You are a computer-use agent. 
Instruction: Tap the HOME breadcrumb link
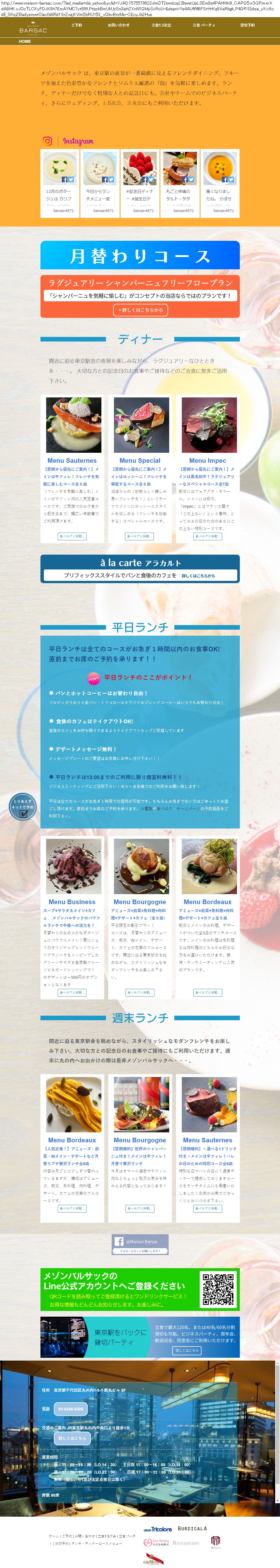pyautogui.click(x=25, y=41)
